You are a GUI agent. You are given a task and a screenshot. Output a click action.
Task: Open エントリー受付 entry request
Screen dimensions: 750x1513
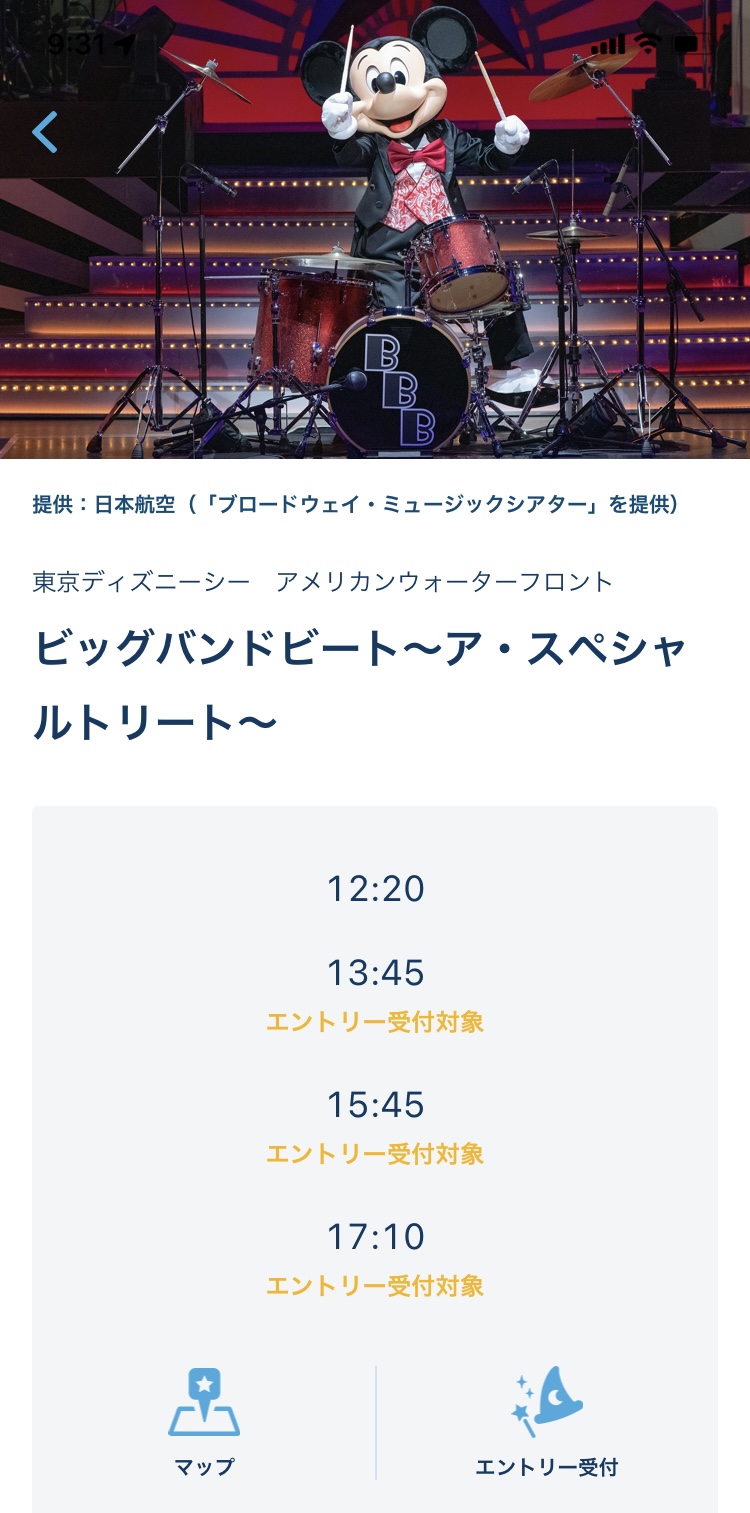point(546,1421)
